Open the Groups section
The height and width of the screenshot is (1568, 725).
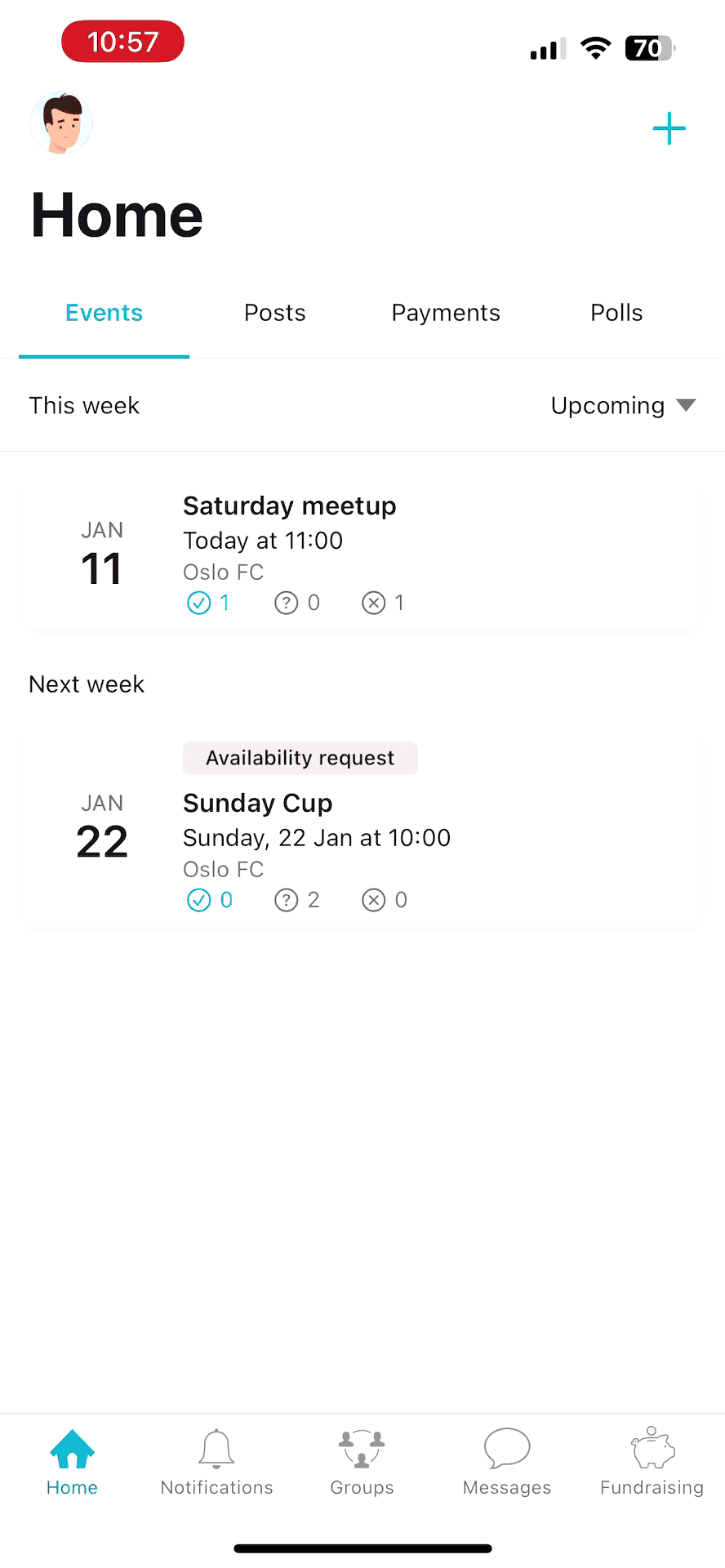click(x=362, y=1462)
